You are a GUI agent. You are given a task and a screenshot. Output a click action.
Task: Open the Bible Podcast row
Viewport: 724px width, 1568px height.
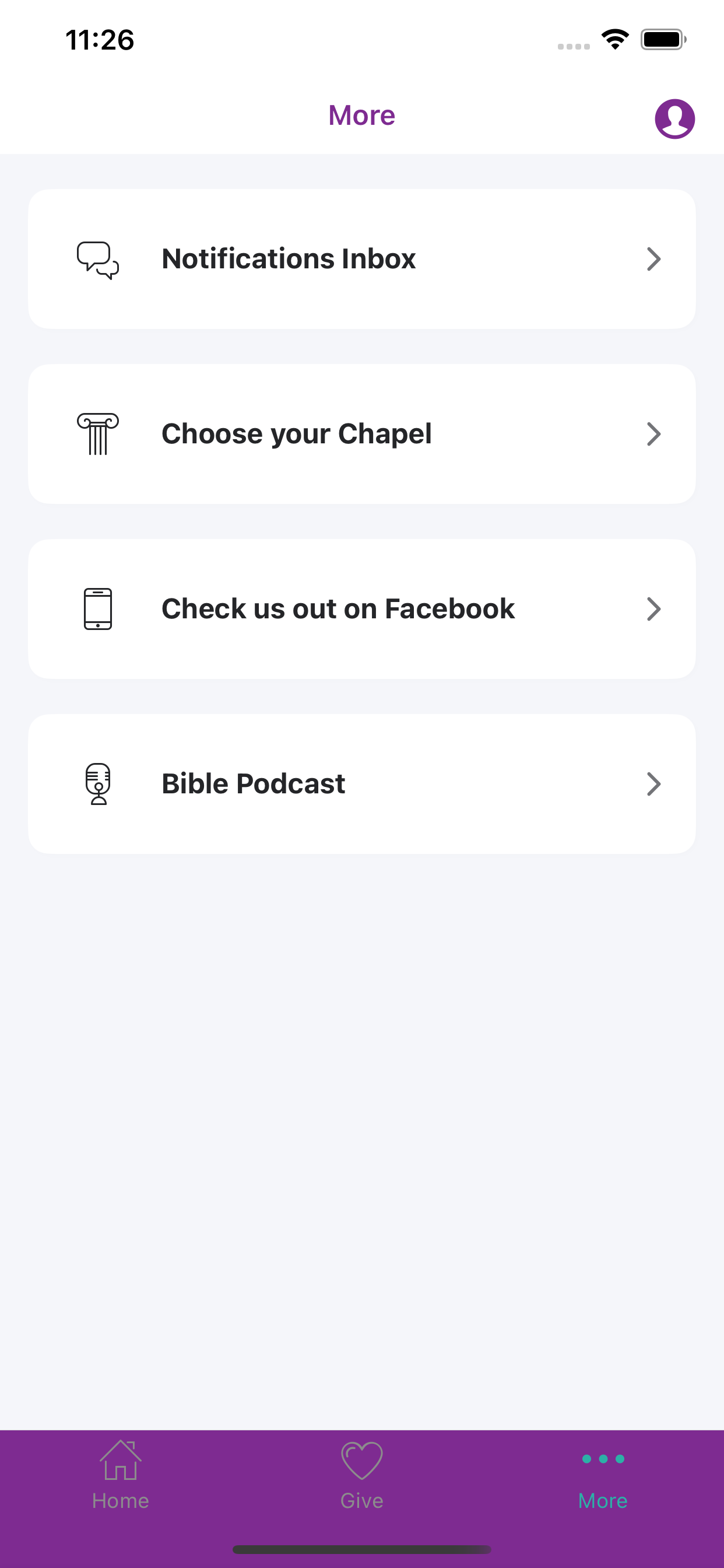click(362, 784)
